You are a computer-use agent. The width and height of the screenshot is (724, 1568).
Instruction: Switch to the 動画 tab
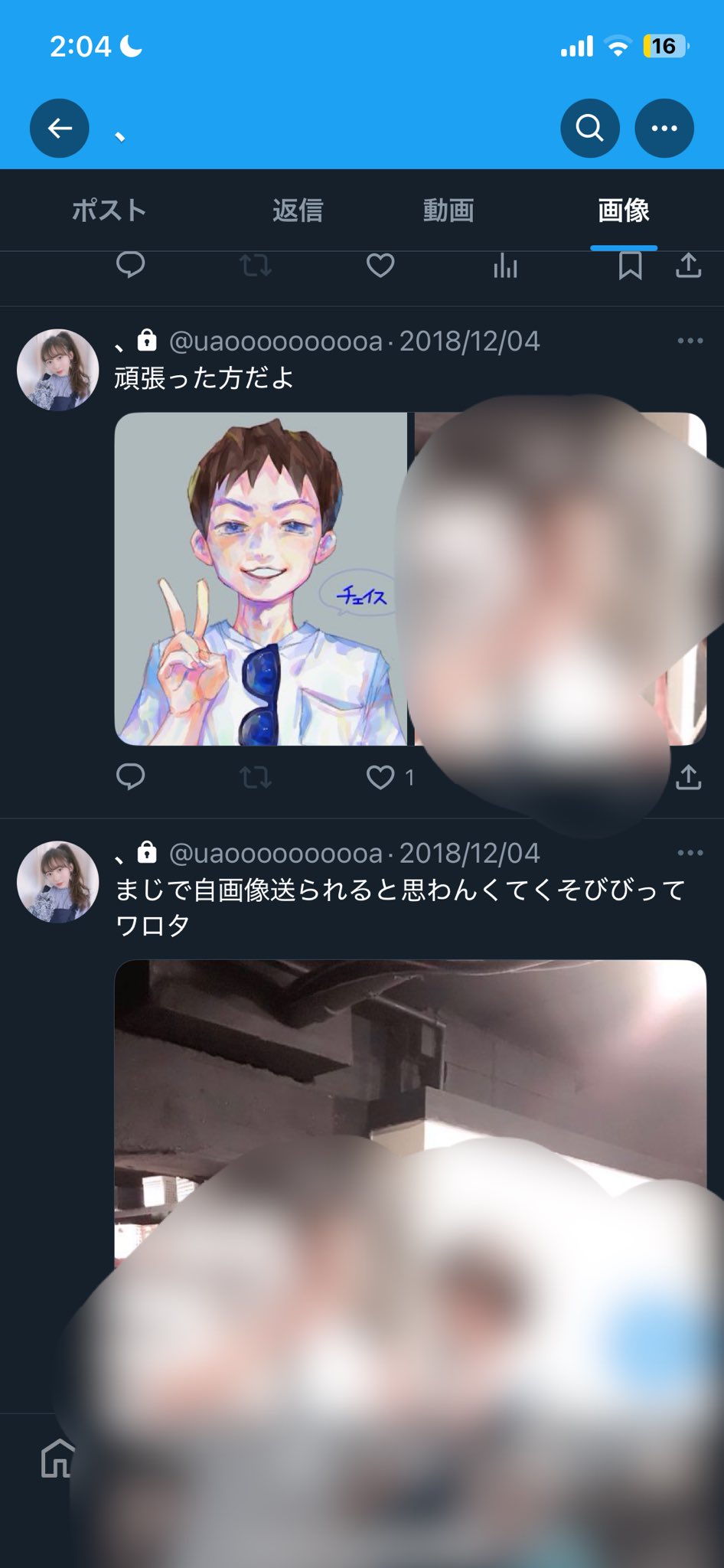coord(448,211)
